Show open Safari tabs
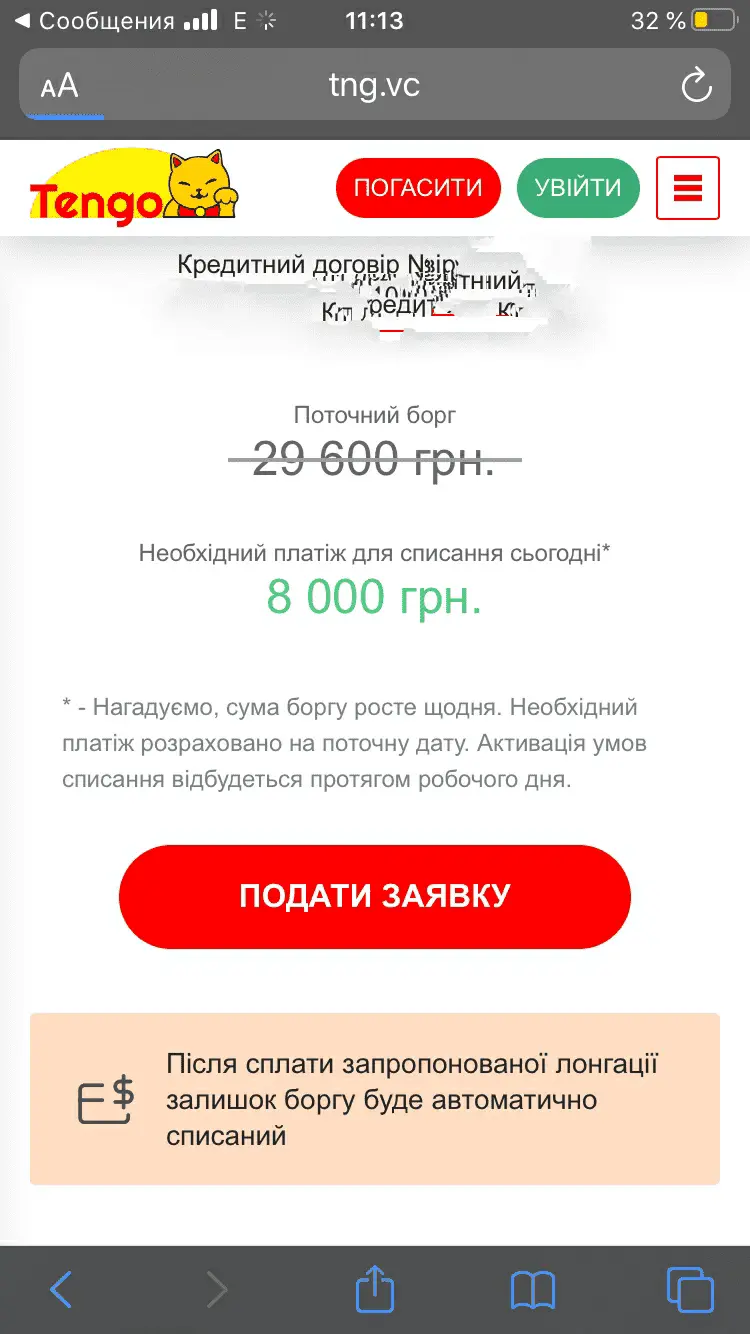Image resolution: width=750 pixels, height=1334 pixels. 689,1290
